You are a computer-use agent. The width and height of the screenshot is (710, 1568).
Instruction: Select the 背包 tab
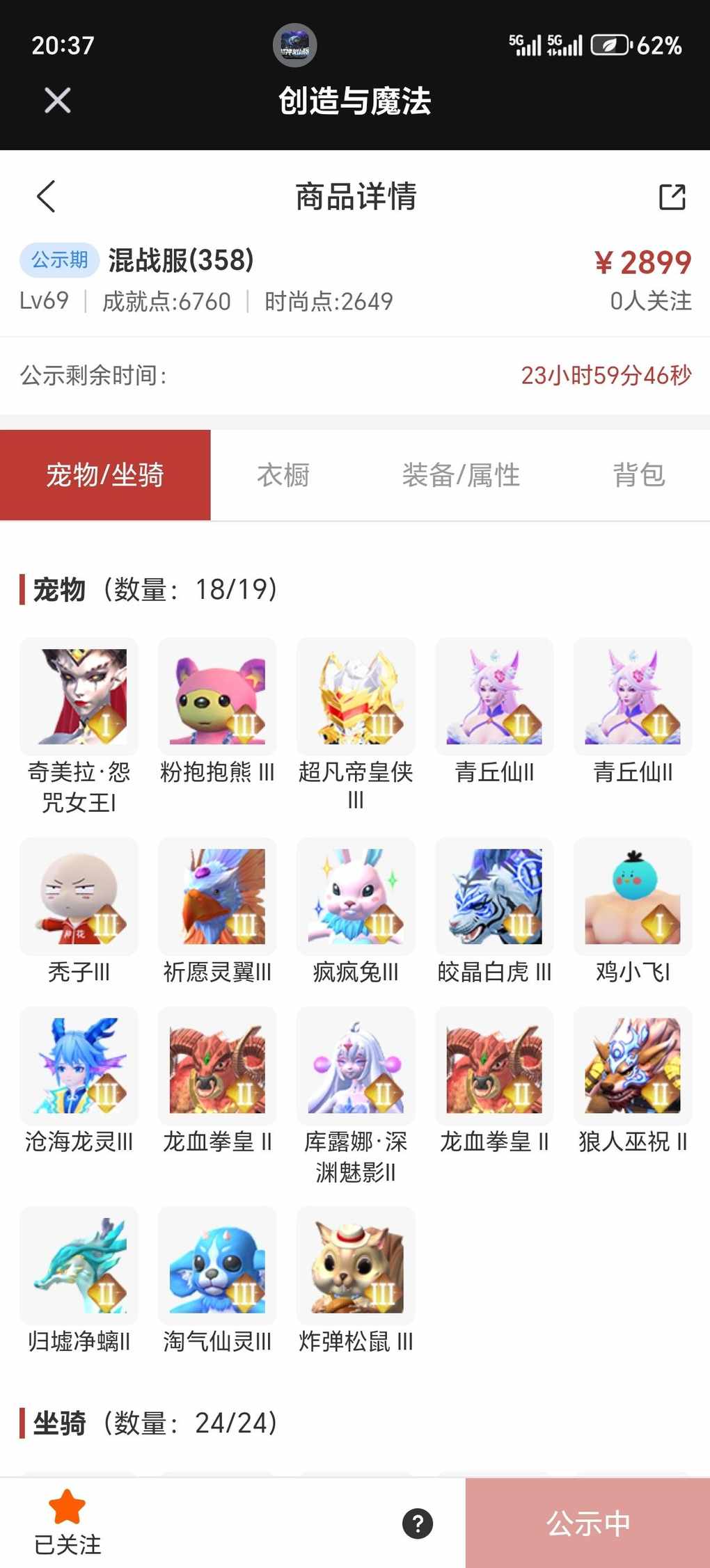pos(638,475)
